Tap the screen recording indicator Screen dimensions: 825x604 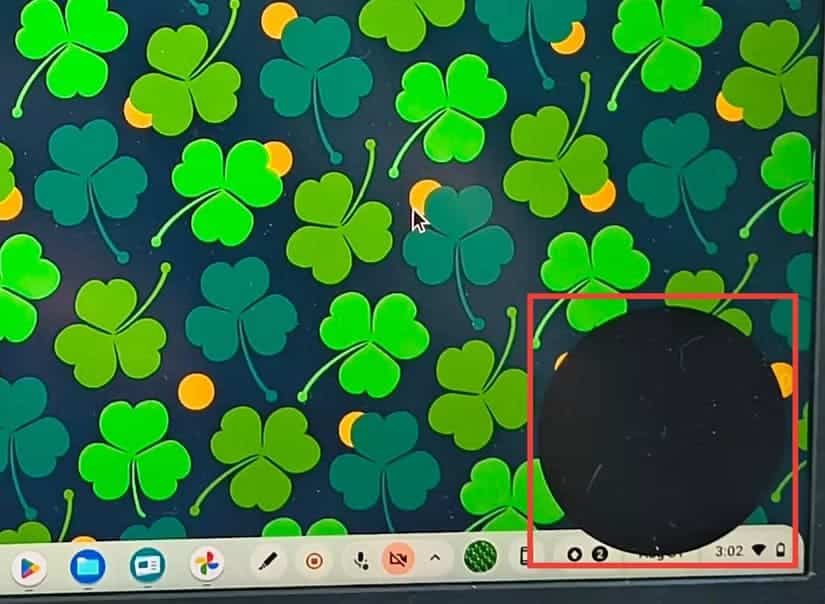(x=314, y=561)
